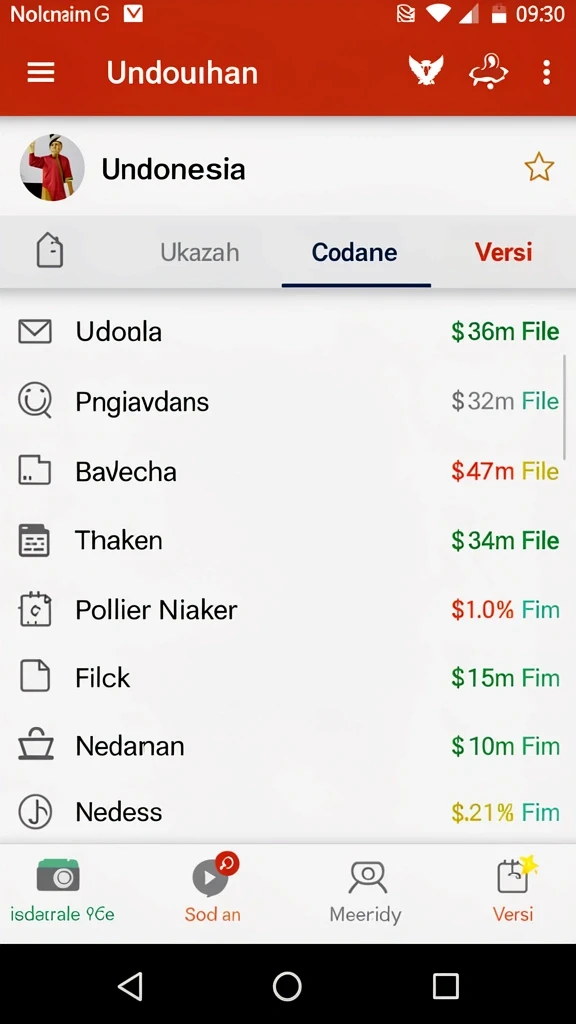The height and width of the screenshot is (1024, 576).
Task: Select the Codane tab
Action: pyautogui.click(x=355, y=252)
